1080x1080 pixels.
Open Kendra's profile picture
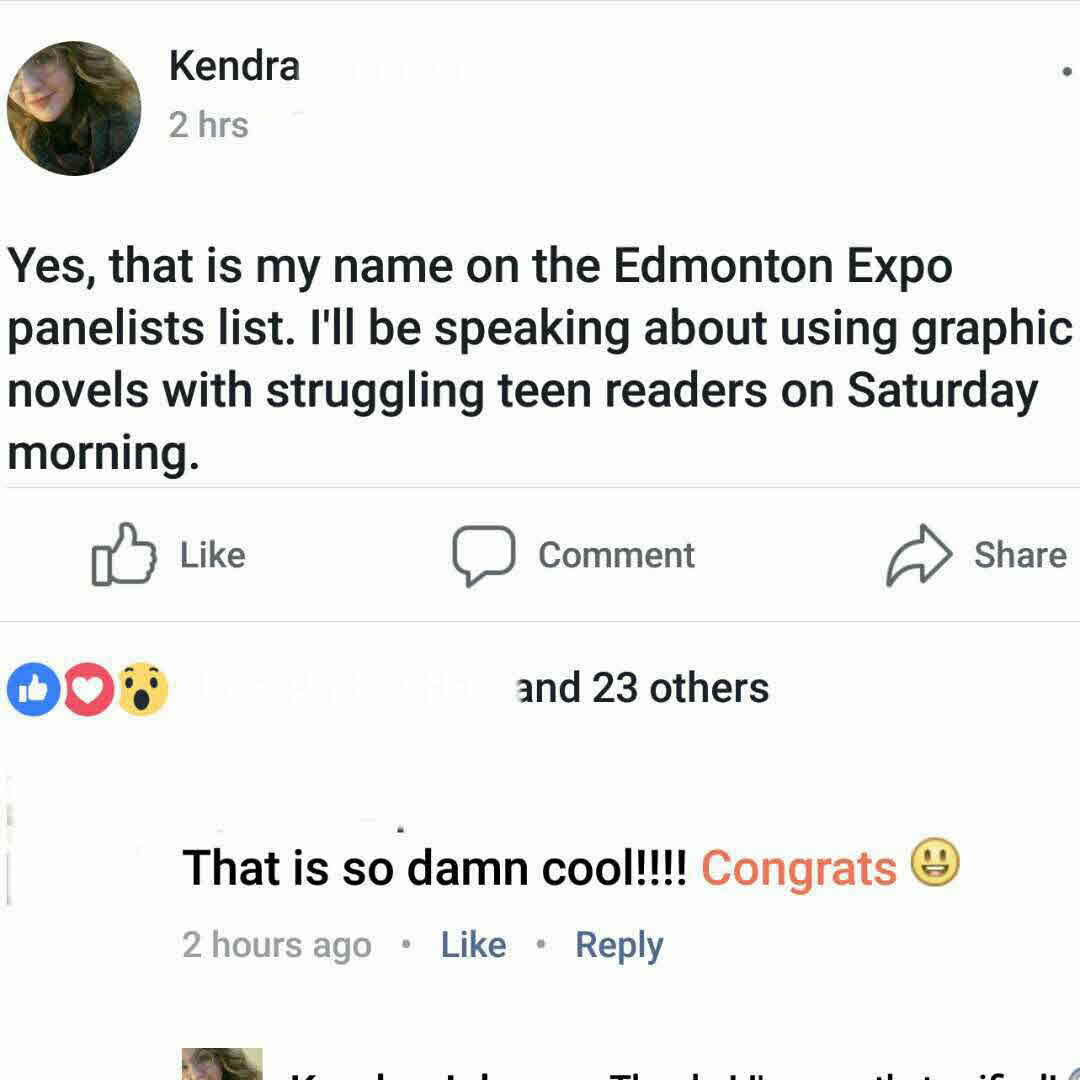74,108
